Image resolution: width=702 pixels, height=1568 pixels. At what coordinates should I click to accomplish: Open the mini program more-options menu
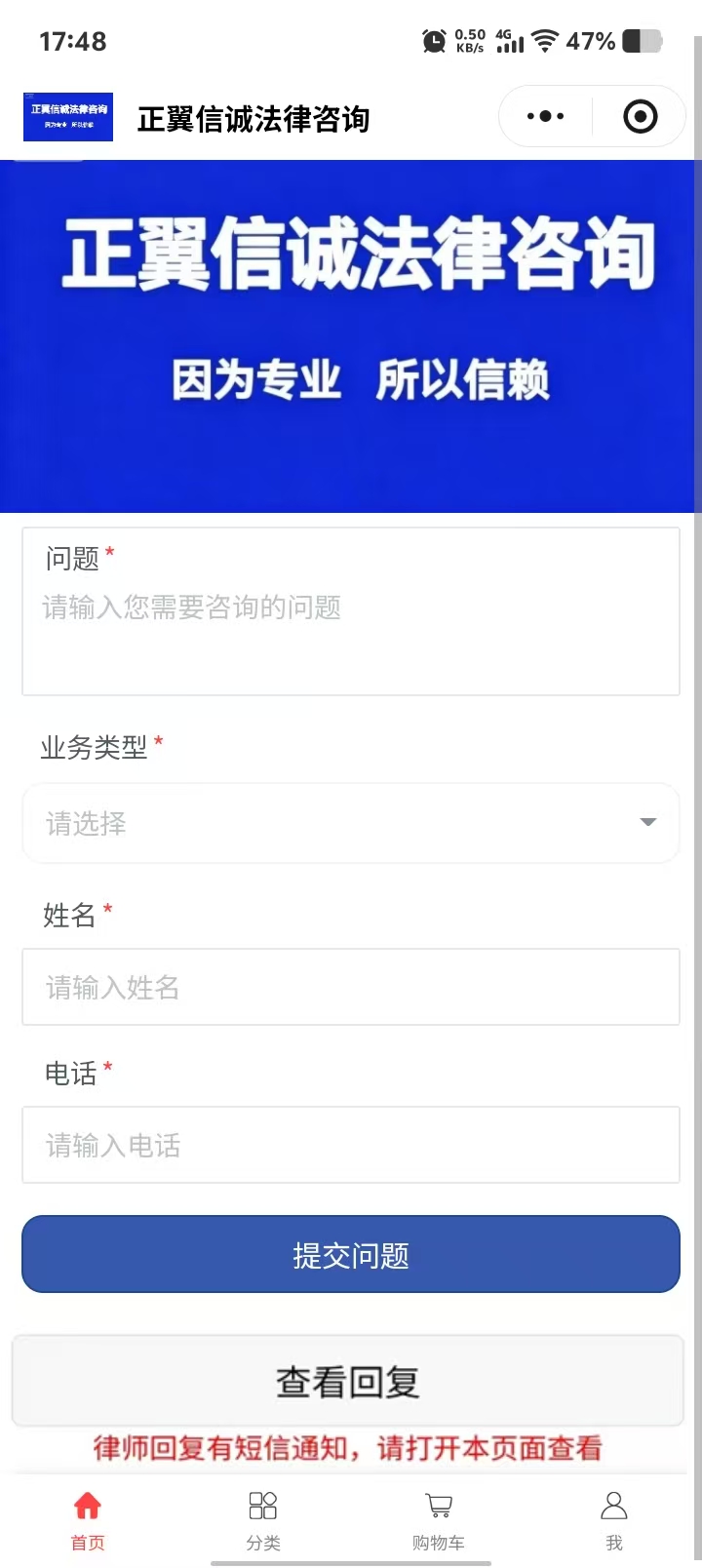coord(545,117)
